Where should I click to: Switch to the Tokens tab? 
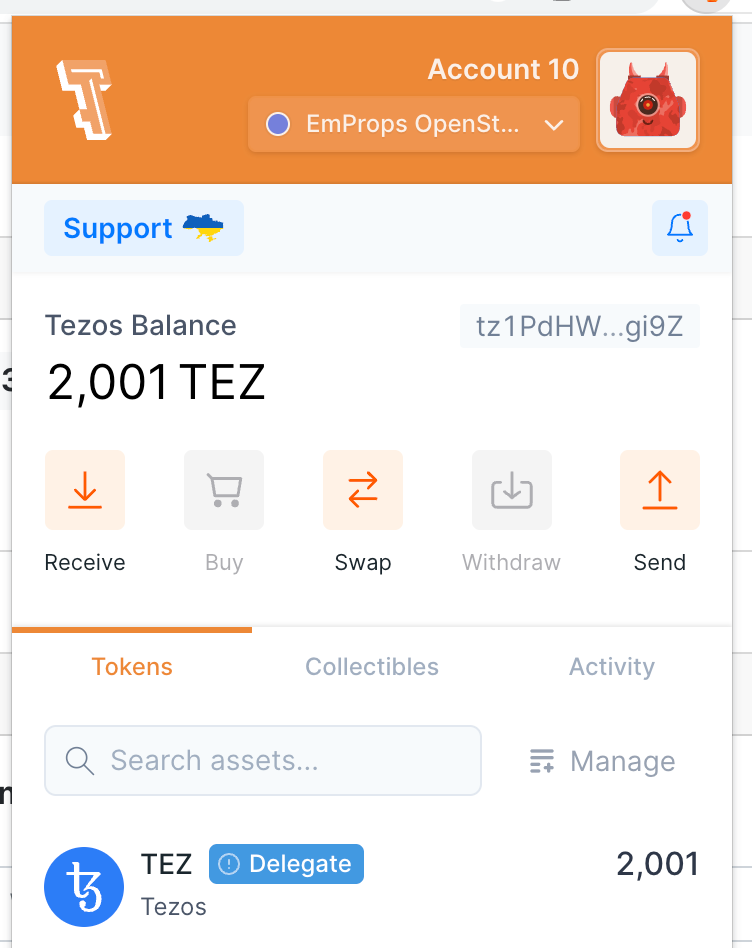pos(132,667)
